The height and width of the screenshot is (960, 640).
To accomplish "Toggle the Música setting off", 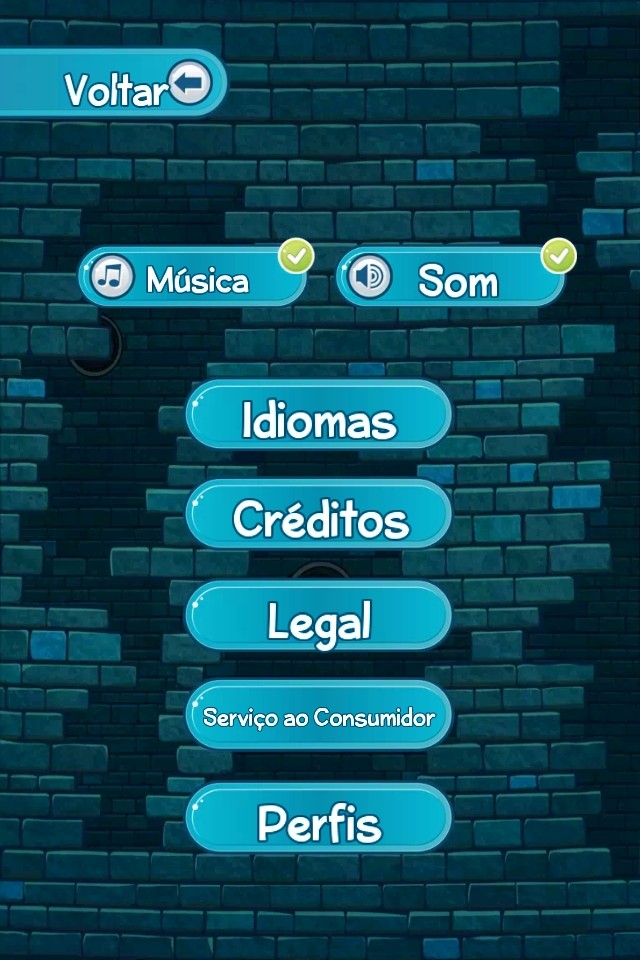I will coord(193,278).
